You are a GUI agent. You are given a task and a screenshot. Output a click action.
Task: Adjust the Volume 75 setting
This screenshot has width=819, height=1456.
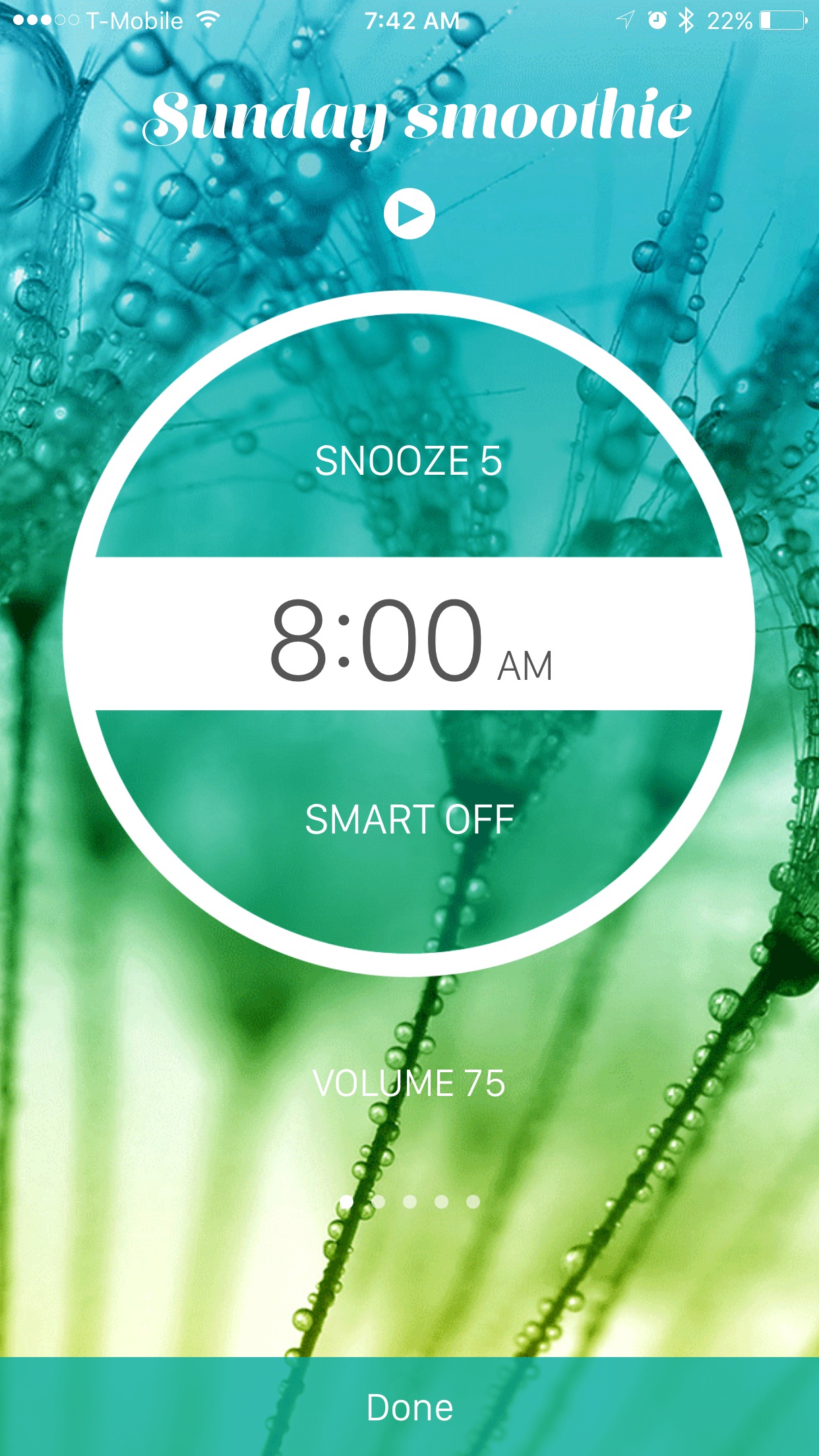click(409, 1083)
